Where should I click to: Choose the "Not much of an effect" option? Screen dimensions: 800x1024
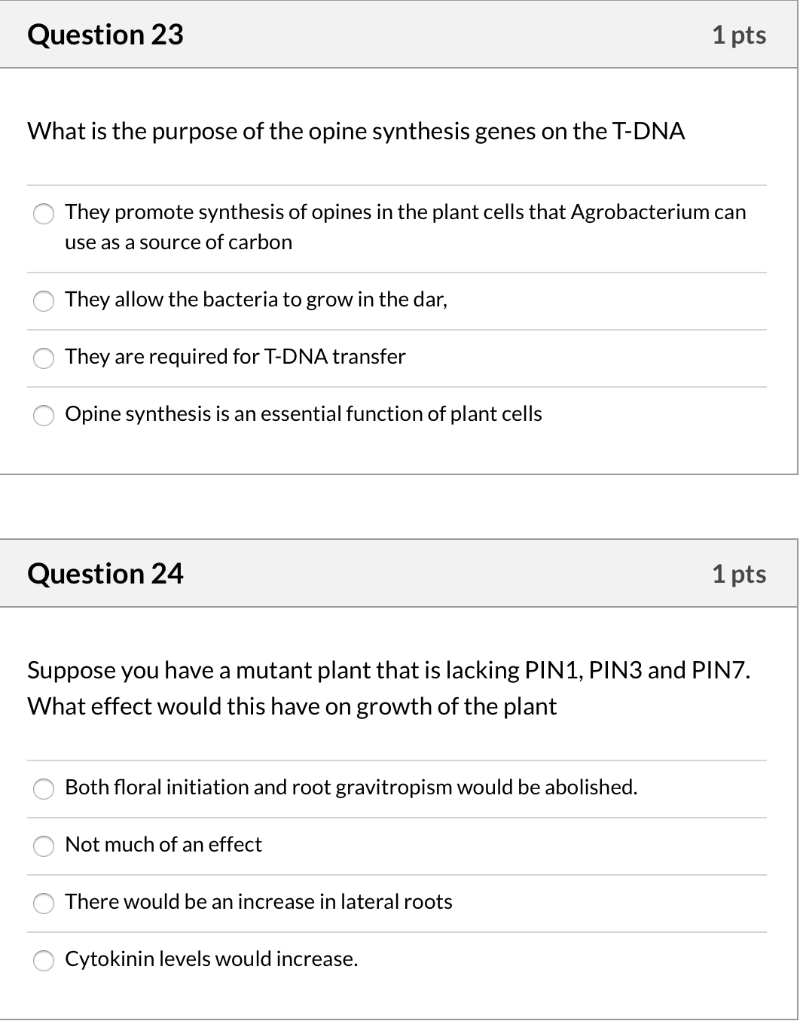[x=43, y=846]
